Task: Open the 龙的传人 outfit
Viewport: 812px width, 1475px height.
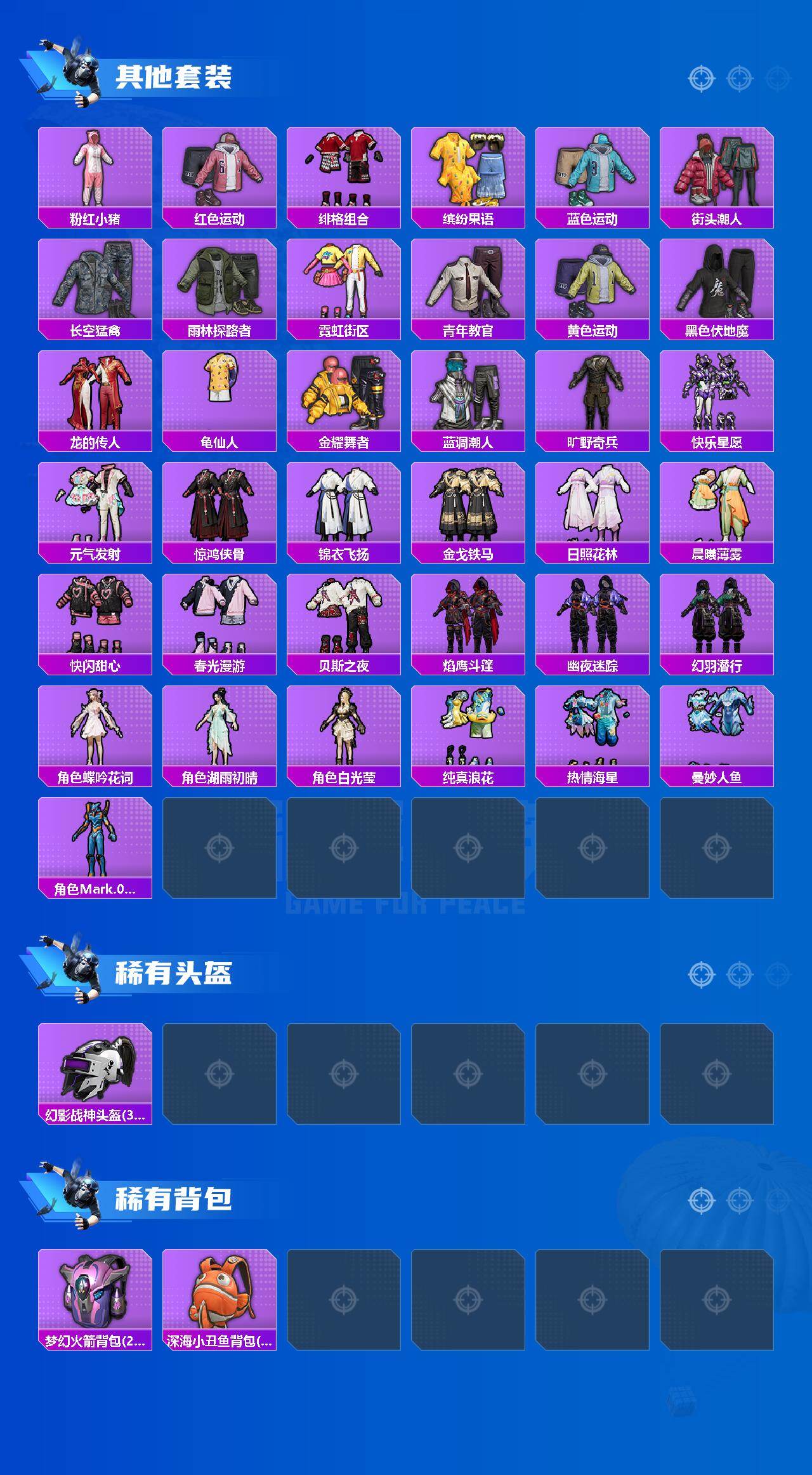Action: tap(94, 394)
